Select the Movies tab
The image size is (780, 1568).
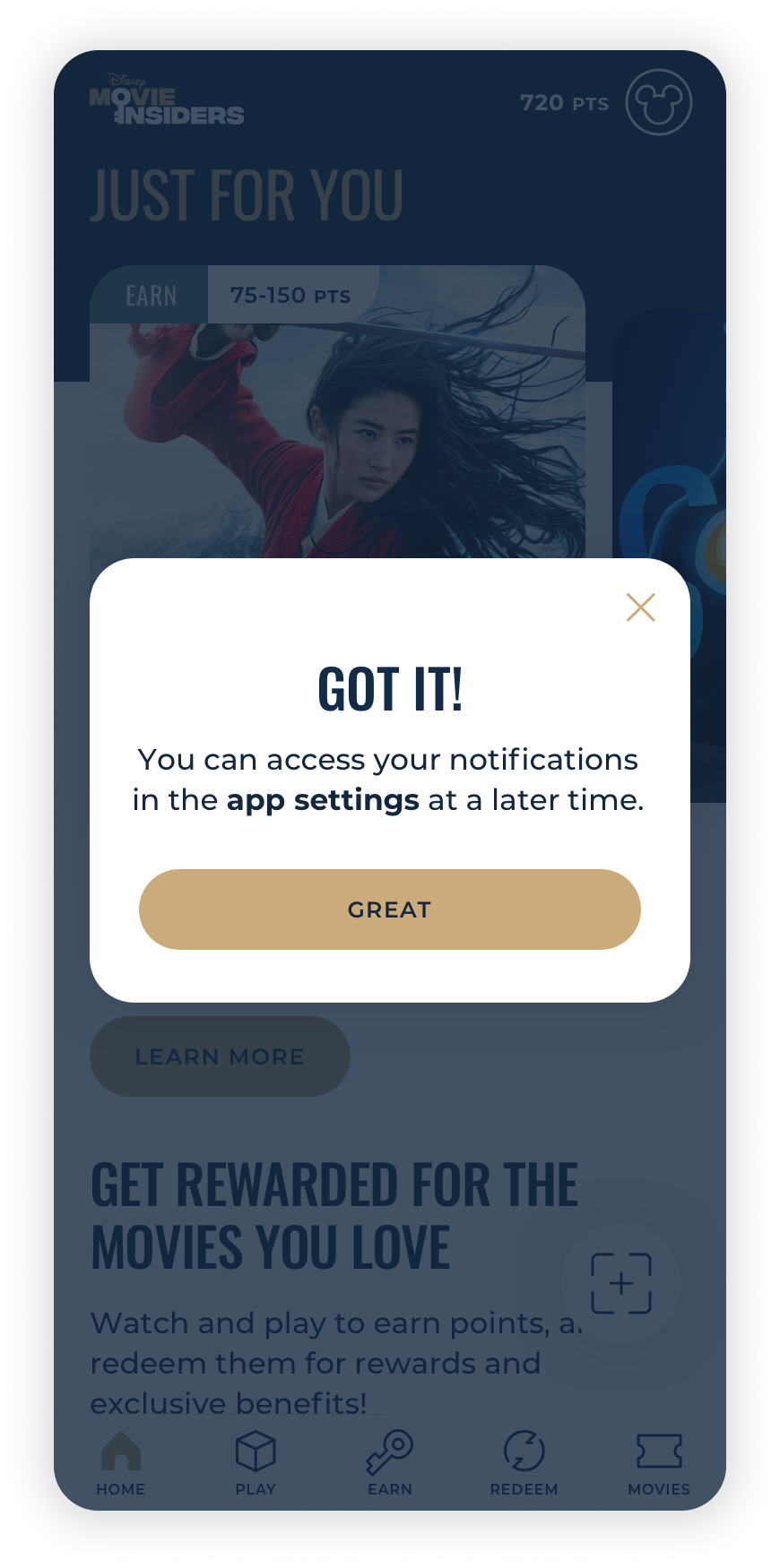tap(659, 1464)
